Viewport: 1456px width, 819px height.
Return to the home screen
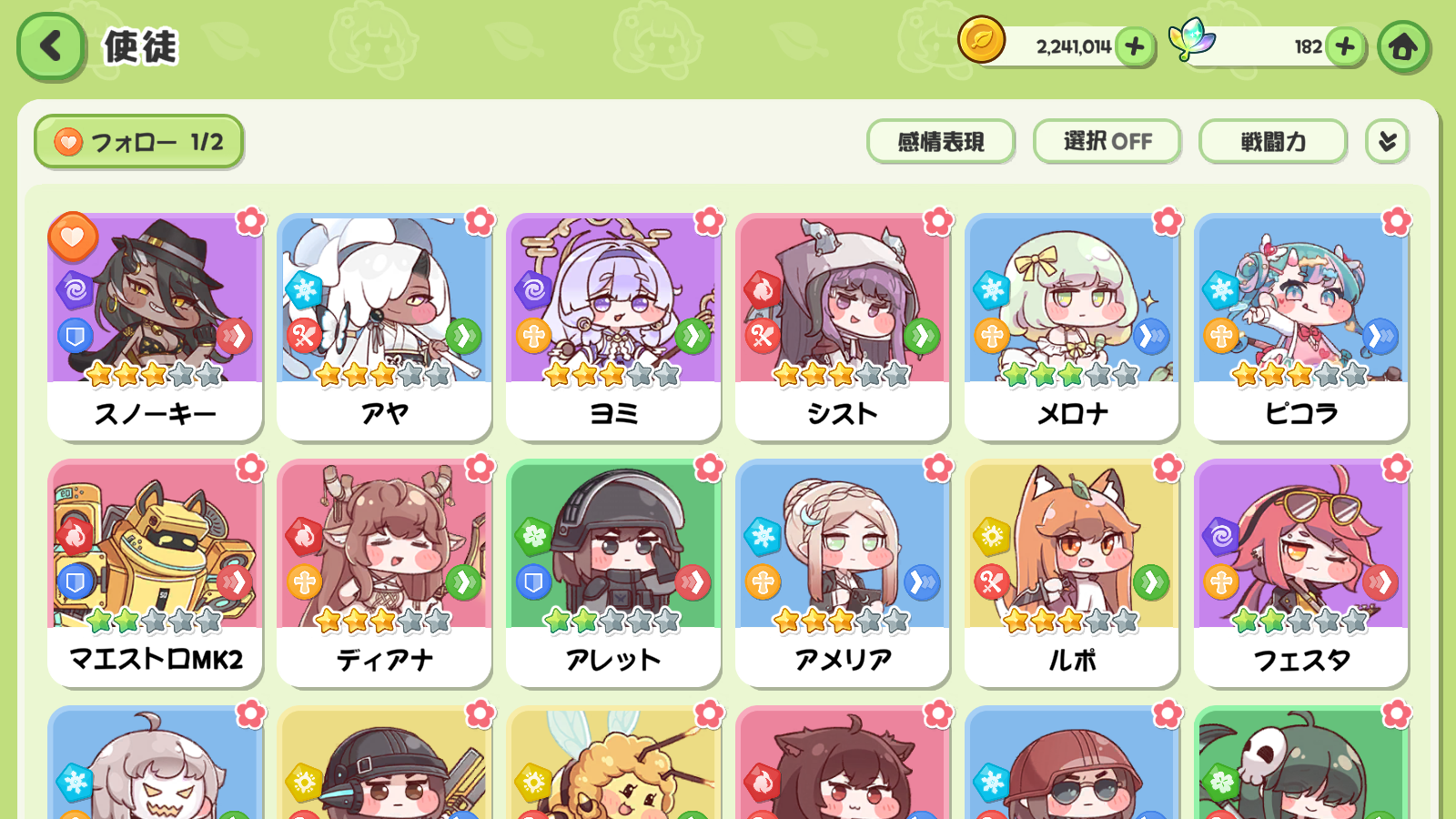(1402, 46)
